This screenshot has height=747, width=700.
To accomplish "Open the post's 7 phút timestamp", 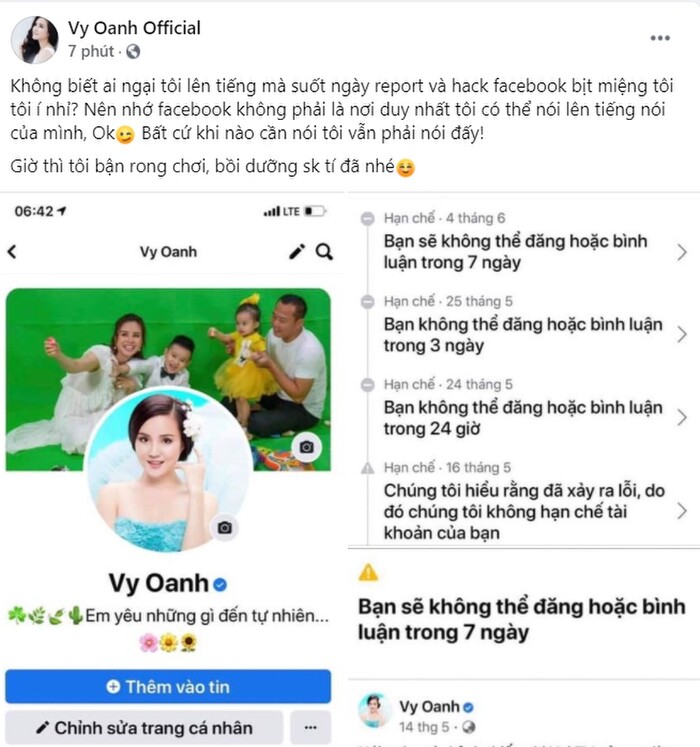I will click(90, 50).
